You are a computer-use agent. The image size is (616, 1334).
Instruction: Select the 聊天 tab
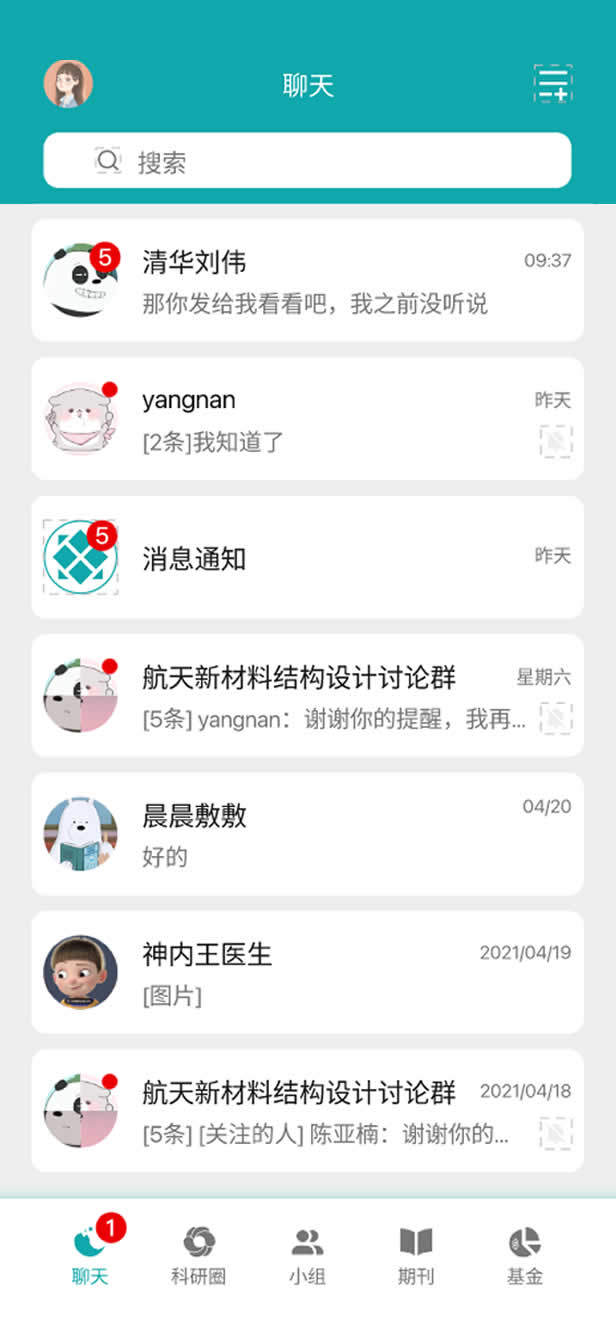pos(90,1254)
